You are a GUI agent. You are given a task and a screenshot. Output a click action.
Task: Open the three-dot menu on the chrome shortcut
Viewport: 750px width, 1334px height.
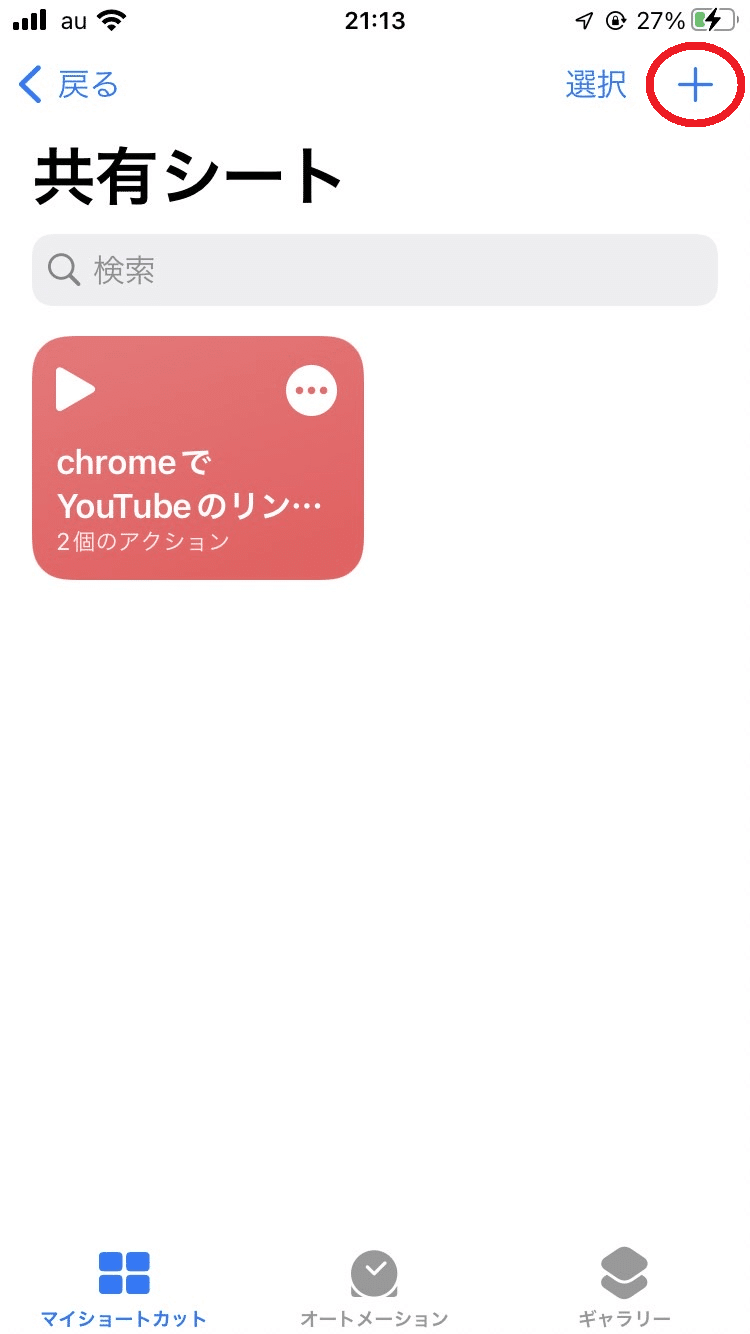(x=312, y=390)
